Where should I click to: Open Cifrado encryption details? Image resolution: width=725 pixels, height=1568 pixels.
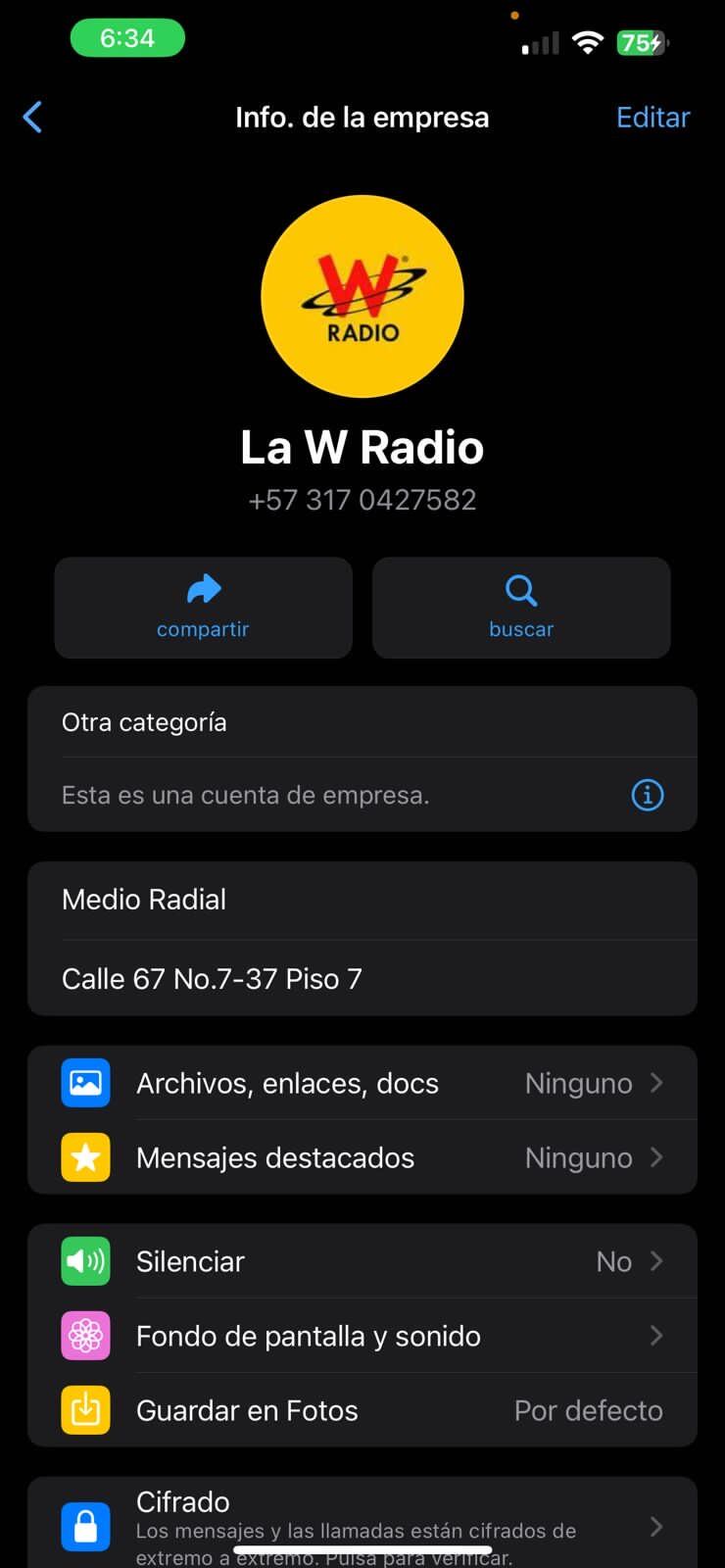pyautogui.click(x=362, y=1526)
